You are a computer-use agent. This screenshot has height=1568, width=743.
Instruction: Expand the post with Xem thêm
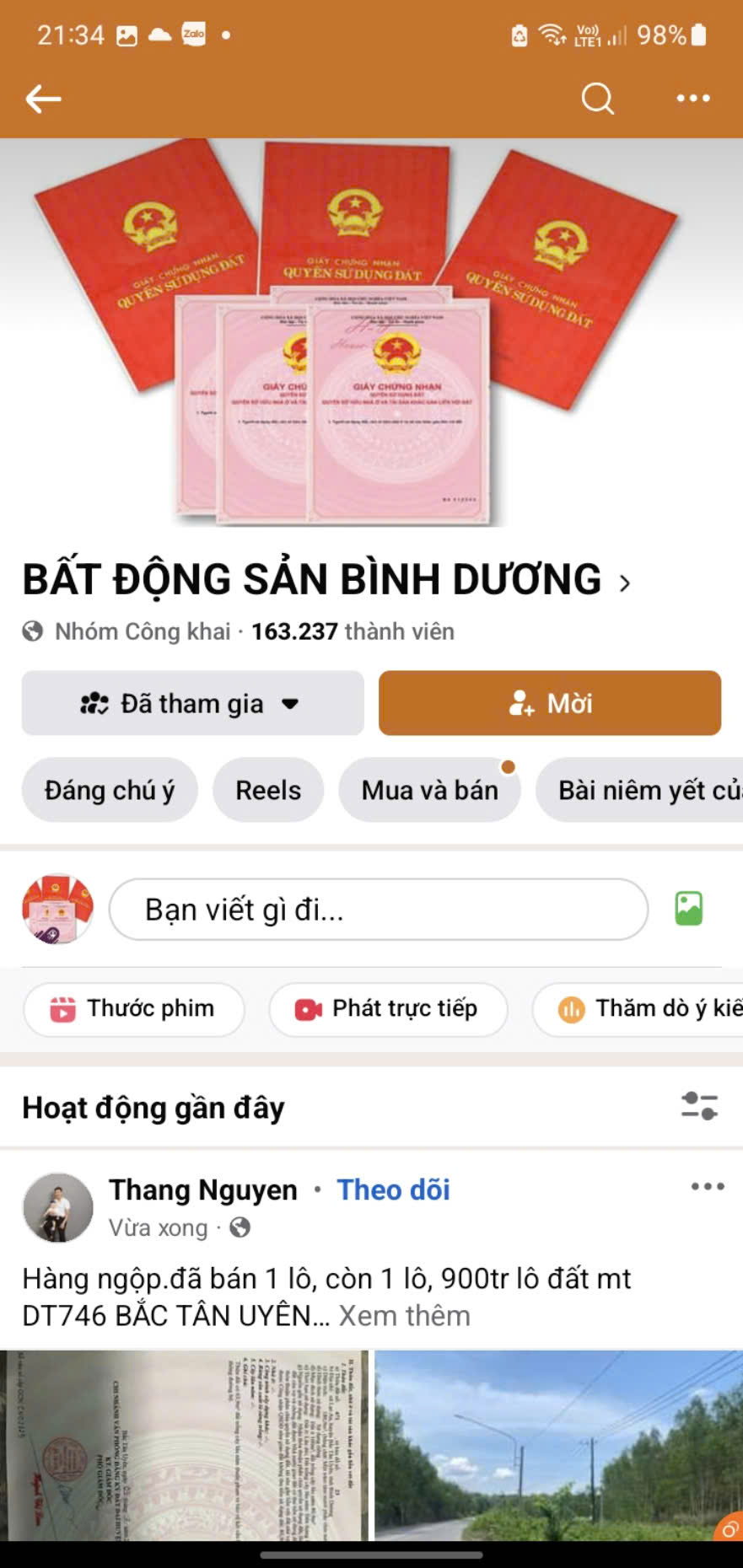[x=404, y=1316]
